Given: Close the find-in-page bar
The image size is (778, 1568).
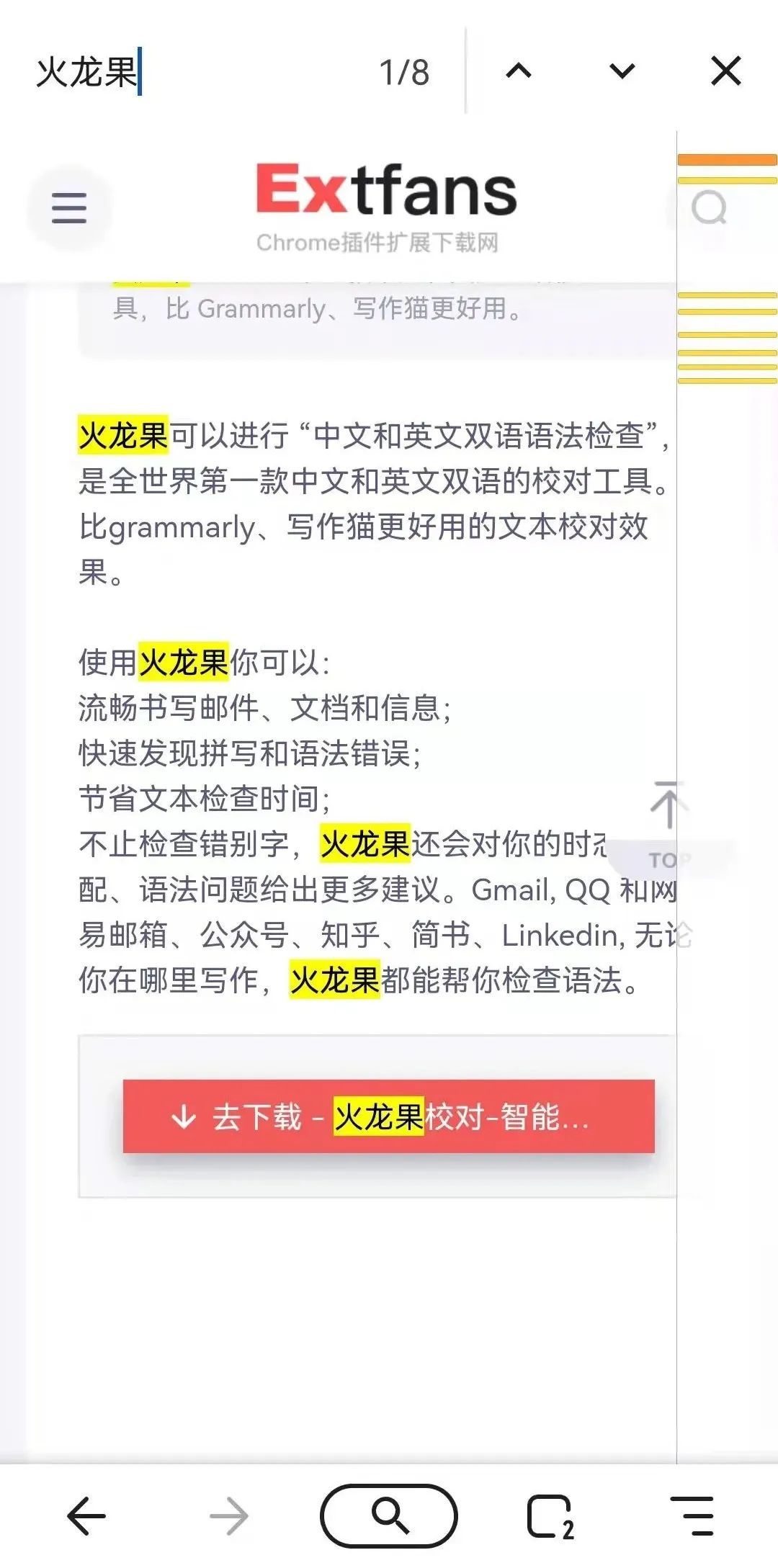Looking at the screenshot, I should [x=725, y=71].
